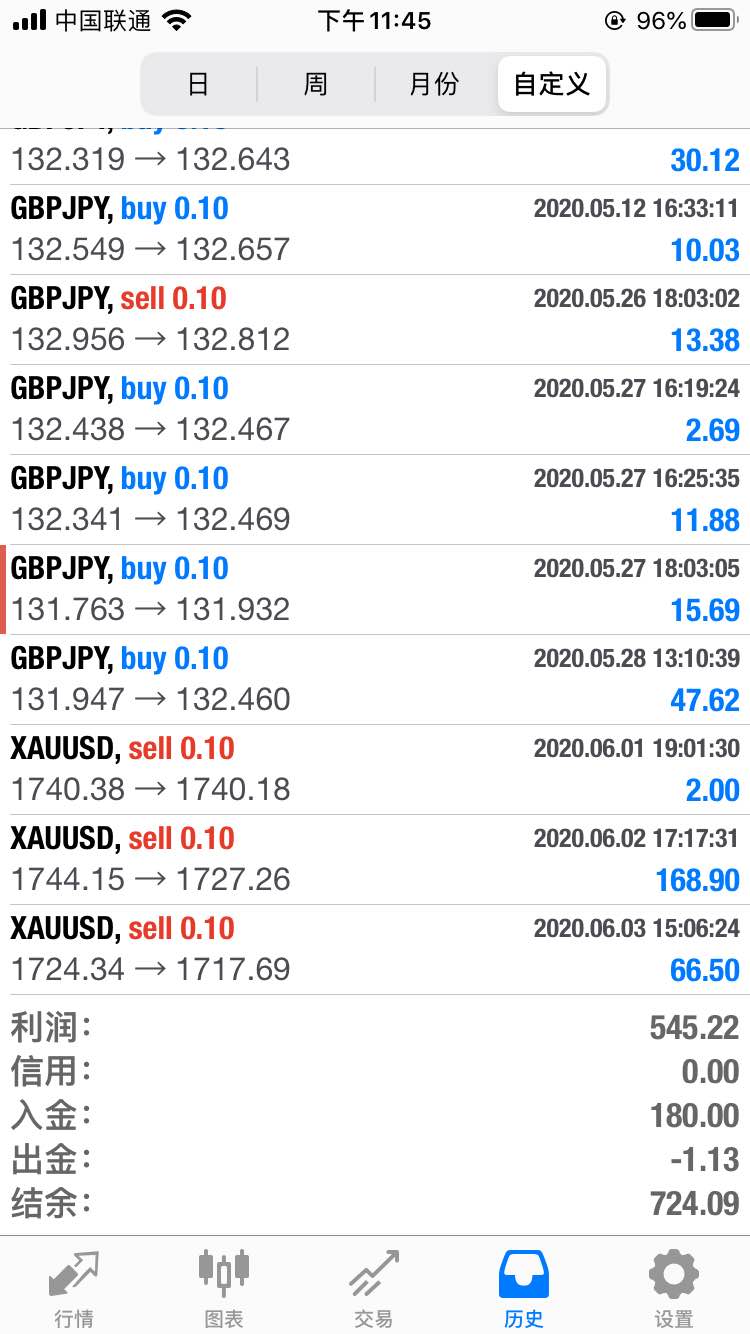Open the 交易 tab
The height and width of the screenshot is (1334, 750).
(374, 1288)
